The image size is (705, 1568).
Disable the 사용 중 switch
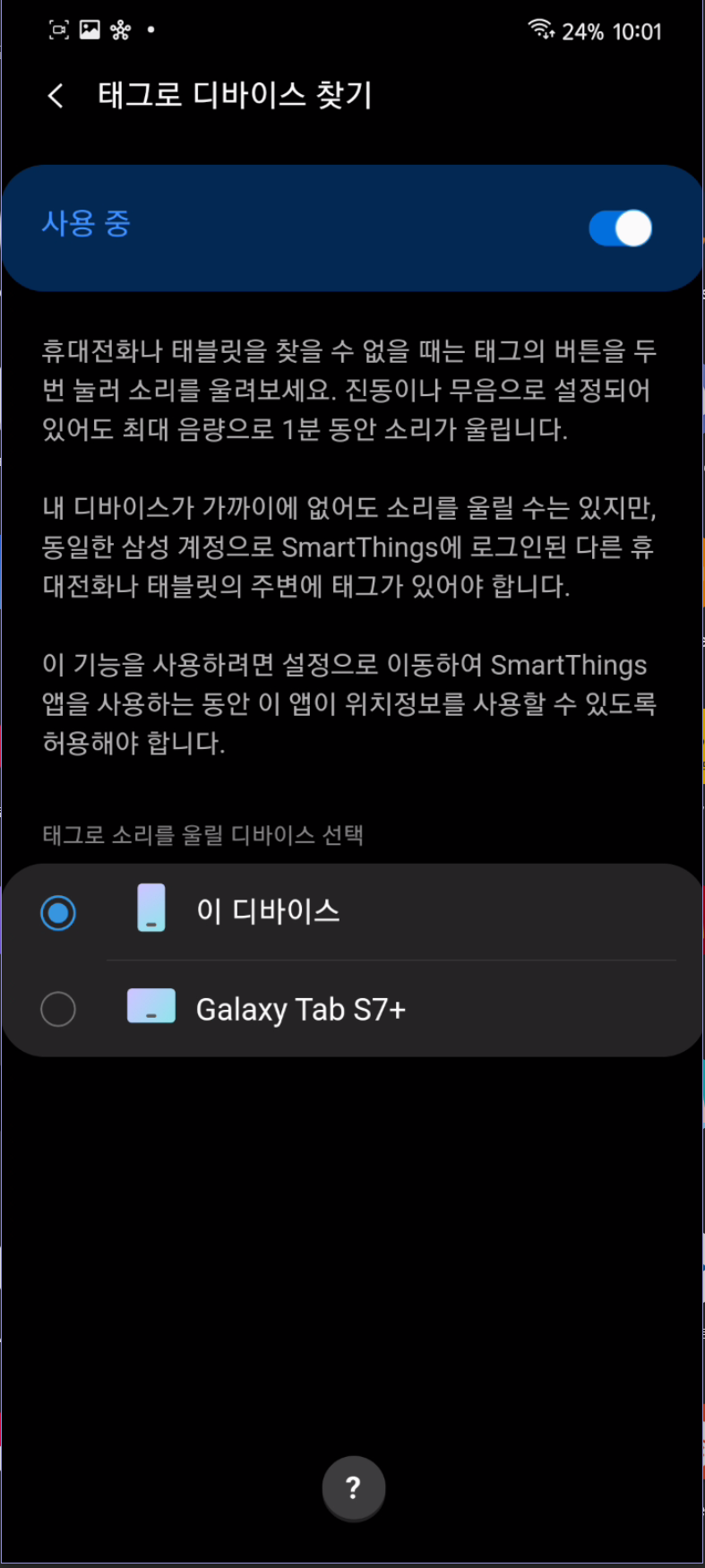pos(620,228)
